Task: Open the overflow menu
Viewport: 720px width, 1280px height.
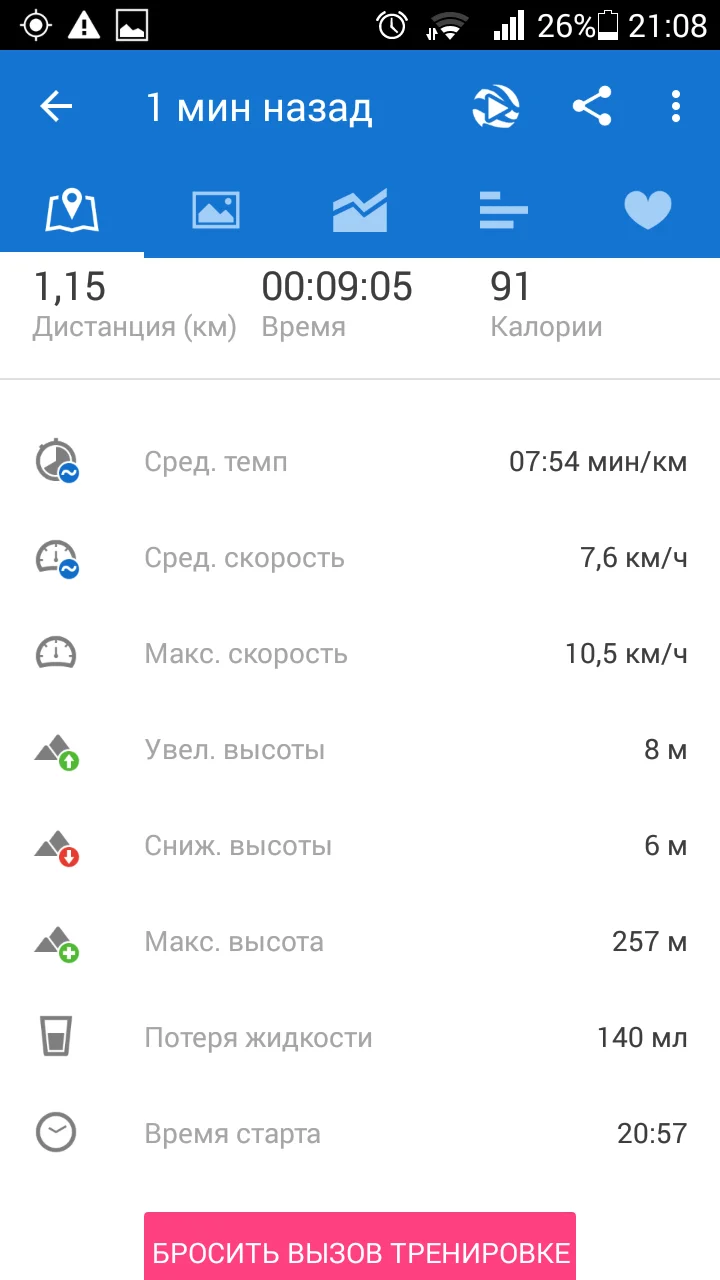Action: coord(676,107)
